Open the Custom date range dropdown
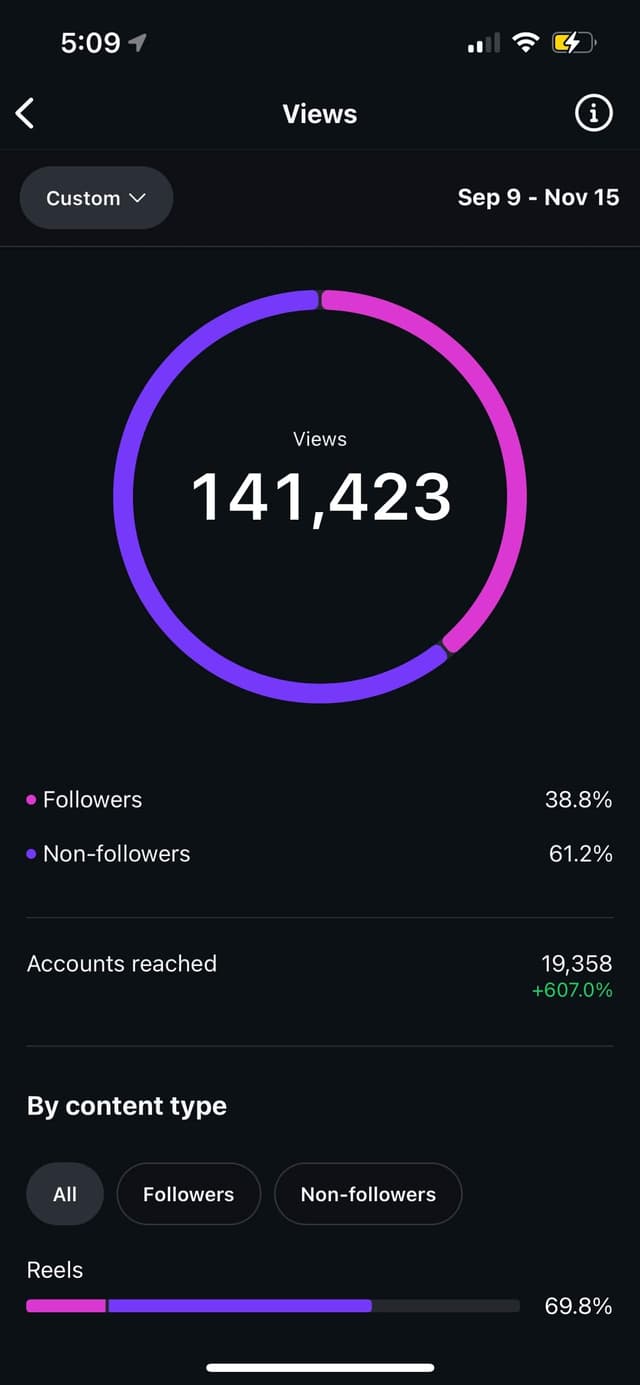The image size is (640, 1385). tap(96, 198)
